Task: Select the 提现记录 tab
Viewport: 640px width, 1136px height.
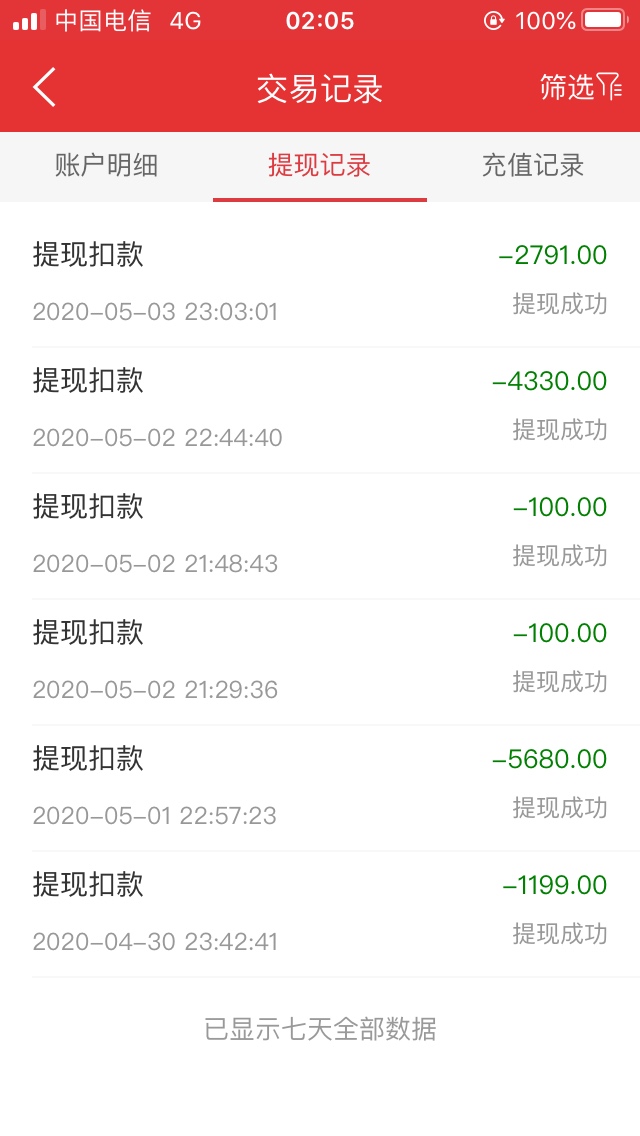Action: 320,166
